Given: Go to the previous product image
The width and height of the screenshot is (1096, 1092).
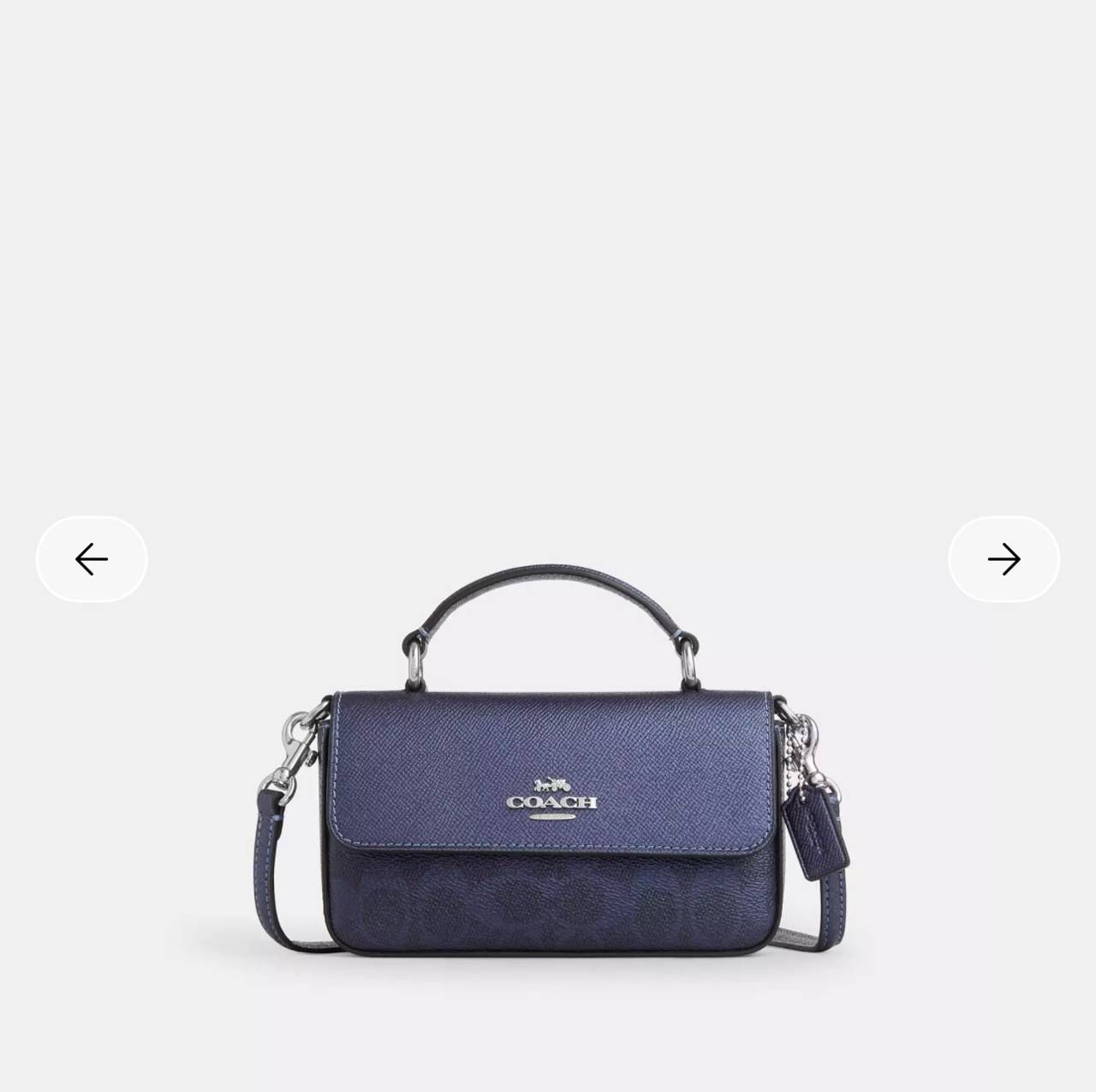Looking at the screenshot, I should click(x=92, y=559).
